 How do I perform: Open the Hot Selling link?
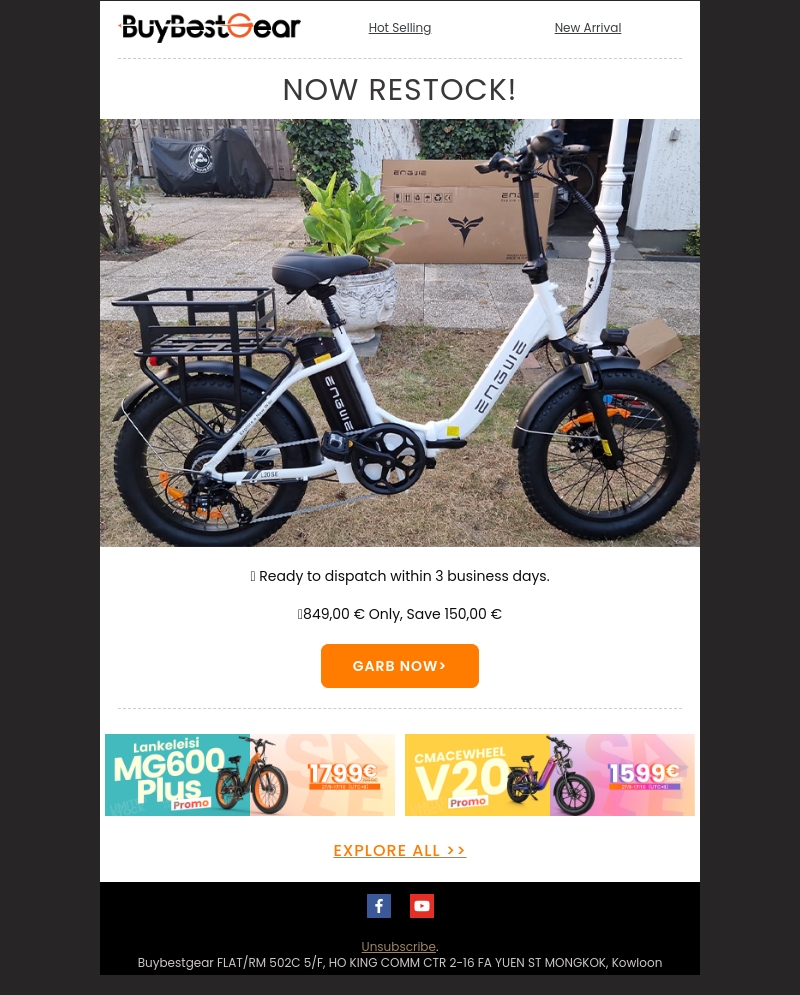pos(399,28)
